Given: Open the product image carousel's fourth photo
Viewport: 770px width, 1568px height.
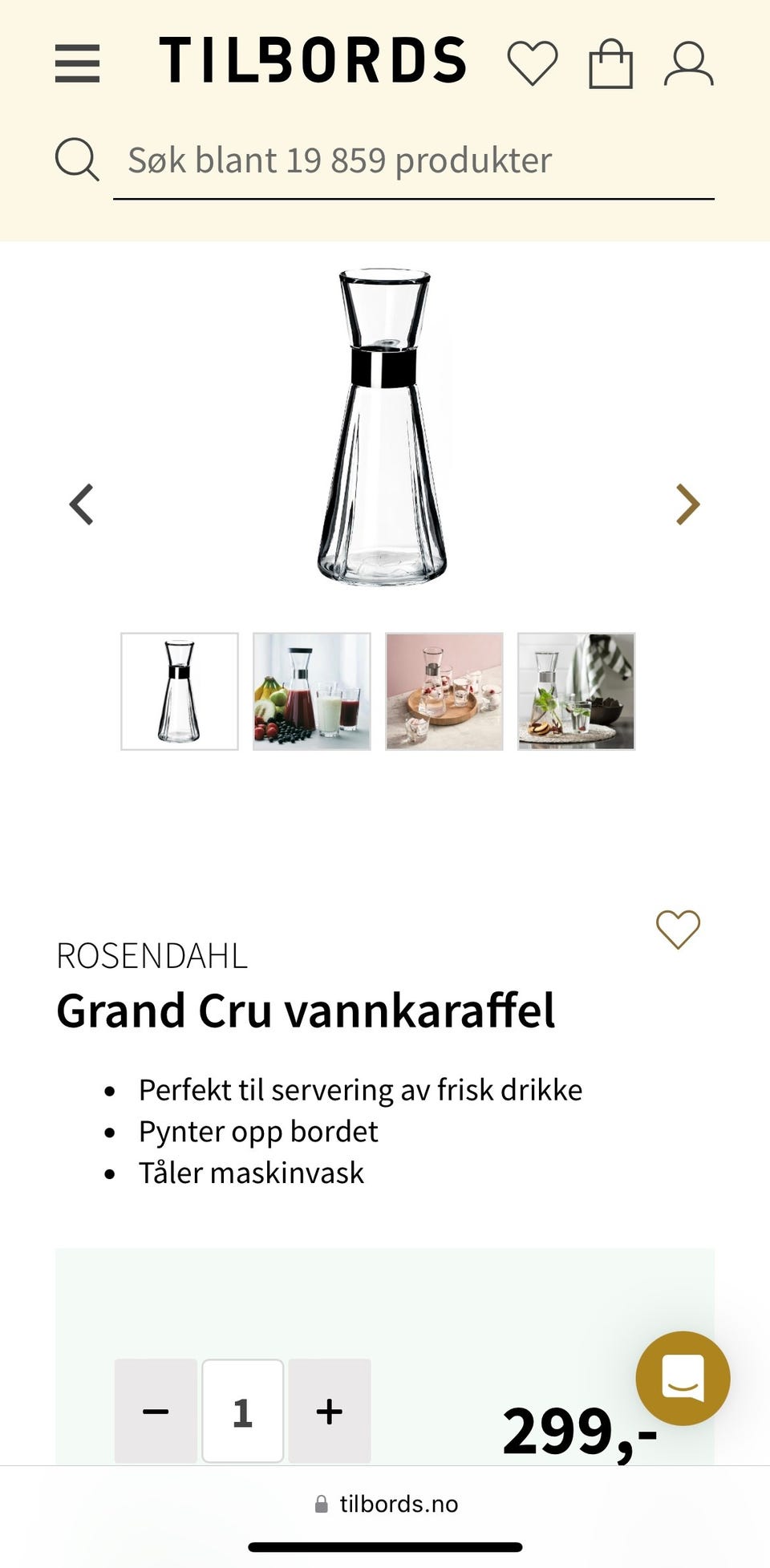Looking at the screenshot, I should coord(577,691).
